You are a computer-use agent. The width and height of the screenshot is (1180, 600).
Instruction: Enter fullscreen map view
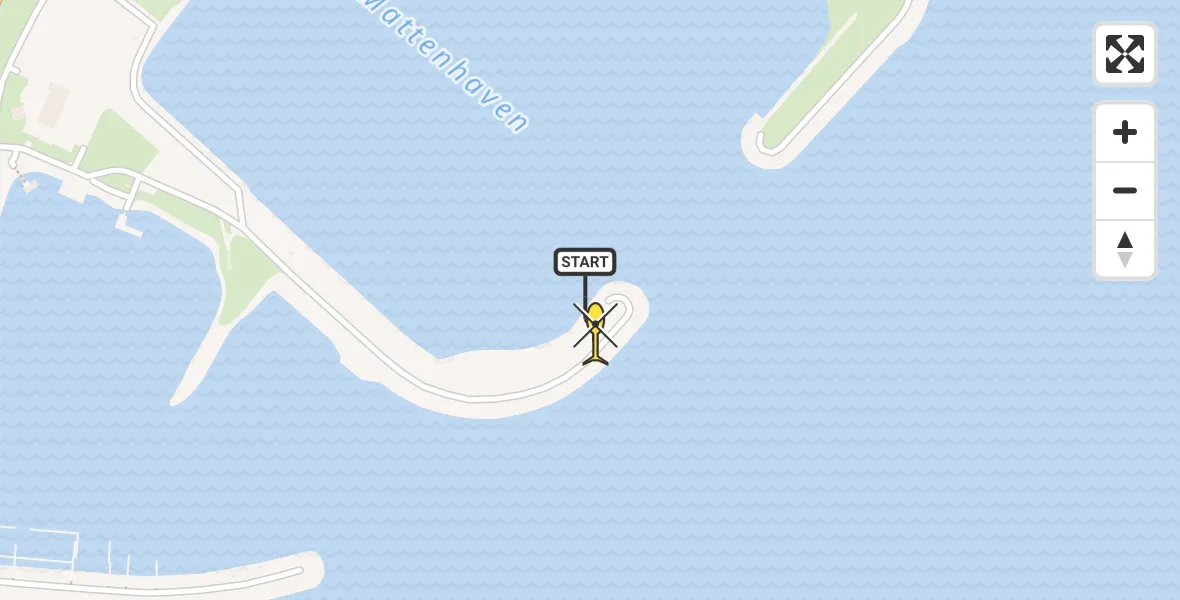[1124, 54]
